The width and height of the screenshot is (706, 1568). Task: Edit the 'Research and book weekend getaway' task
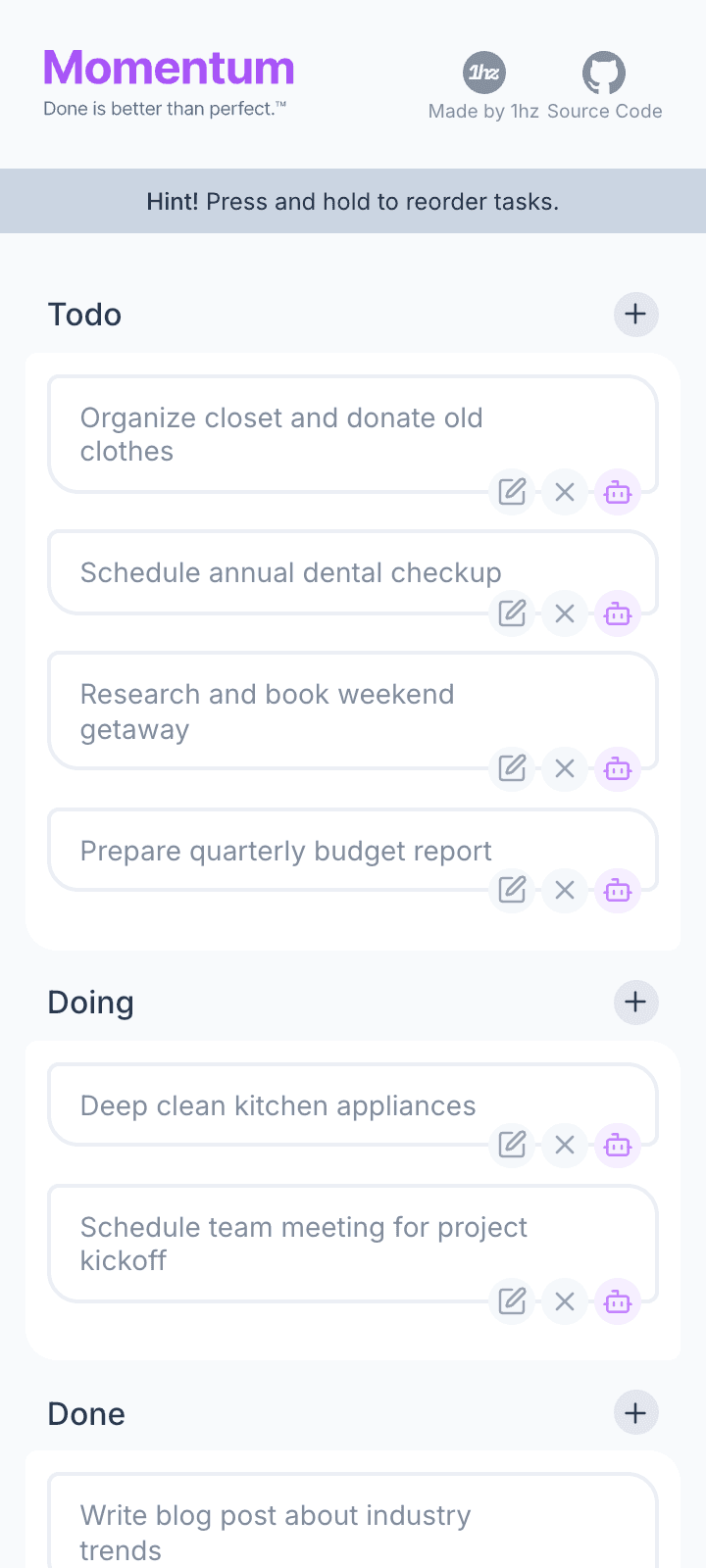point(512,768)
